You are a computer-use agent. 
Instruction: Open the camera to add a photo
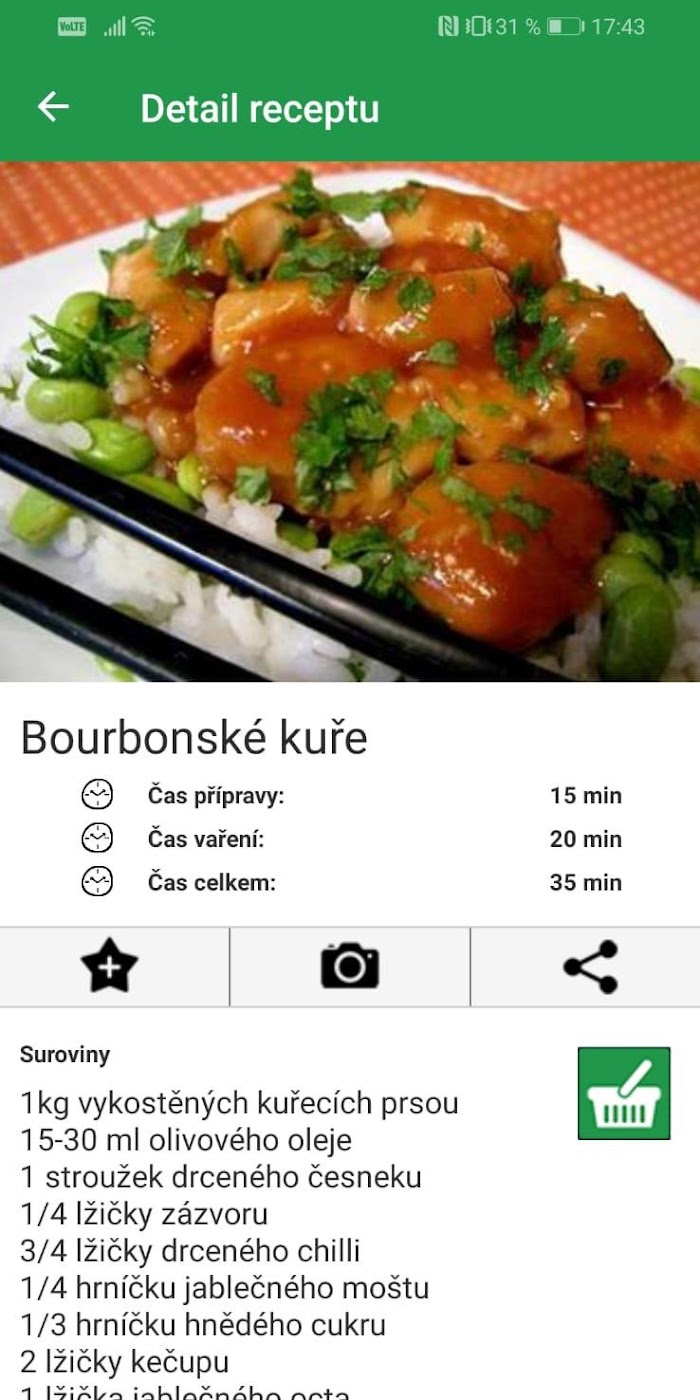coord(350,966)
